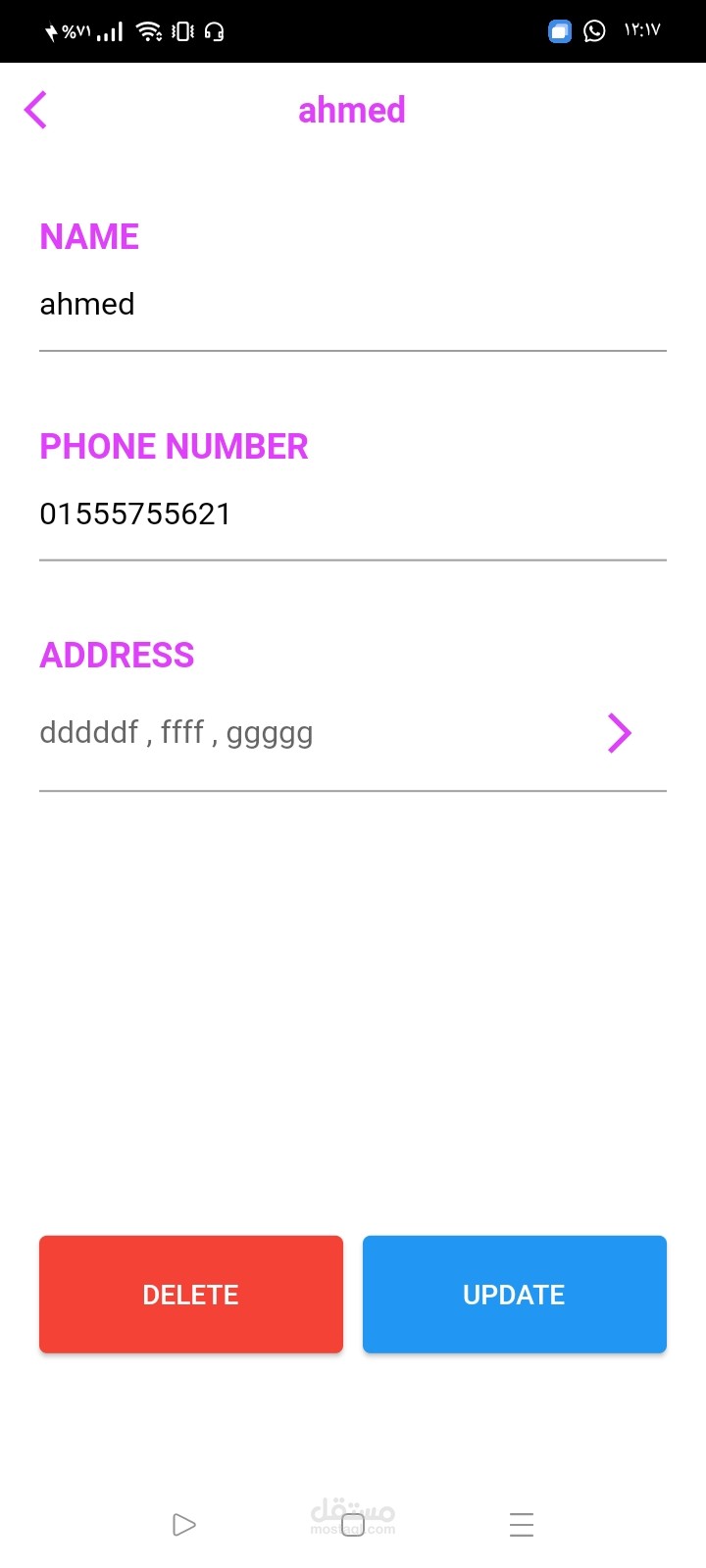Viewport: 706px width, 1568px height.
Task: Open the address row with chevron
Action: (618, 733)
